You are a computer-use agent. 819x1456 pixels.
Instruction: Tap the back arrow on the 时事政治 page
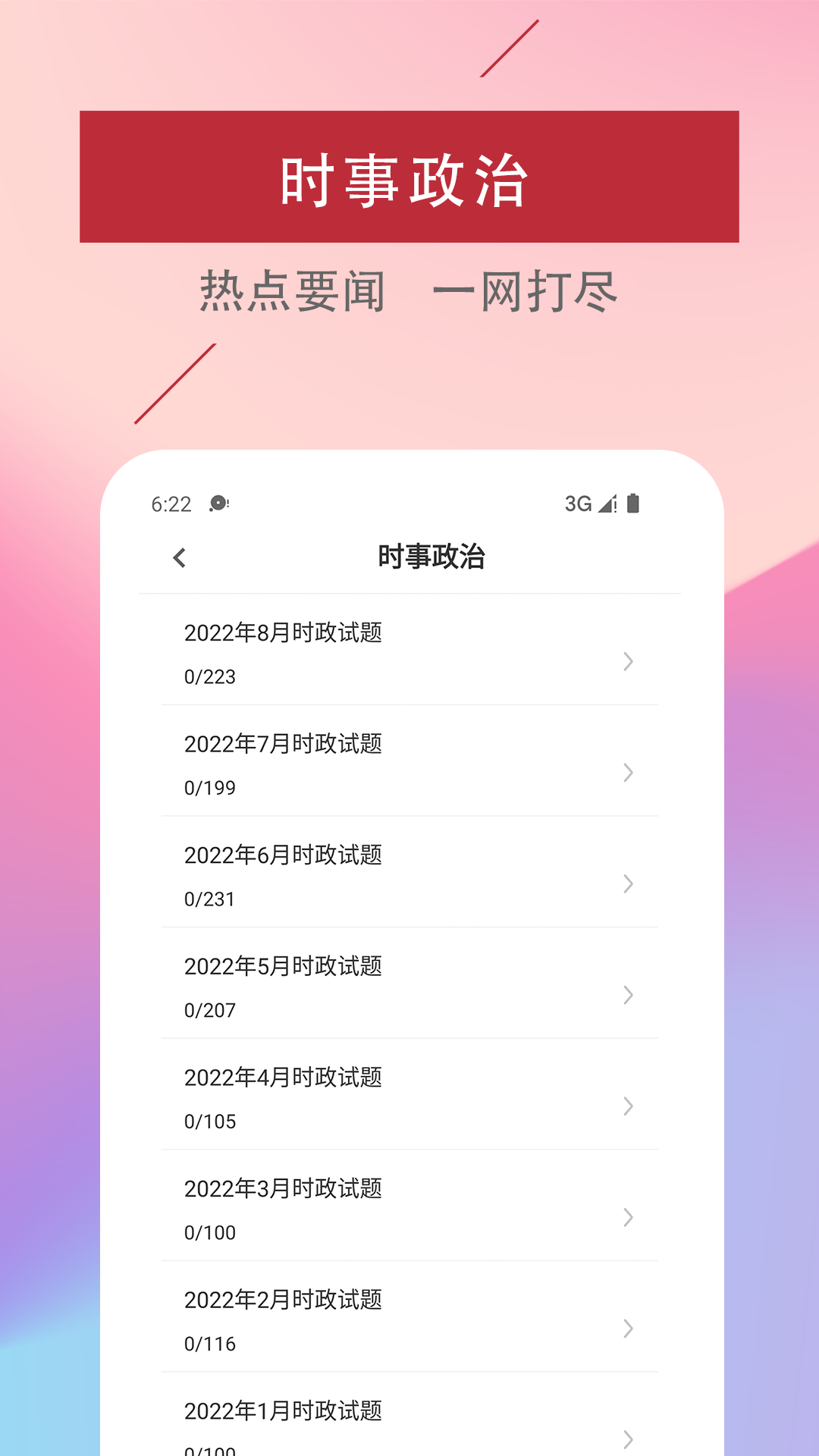tap(180, 557)
